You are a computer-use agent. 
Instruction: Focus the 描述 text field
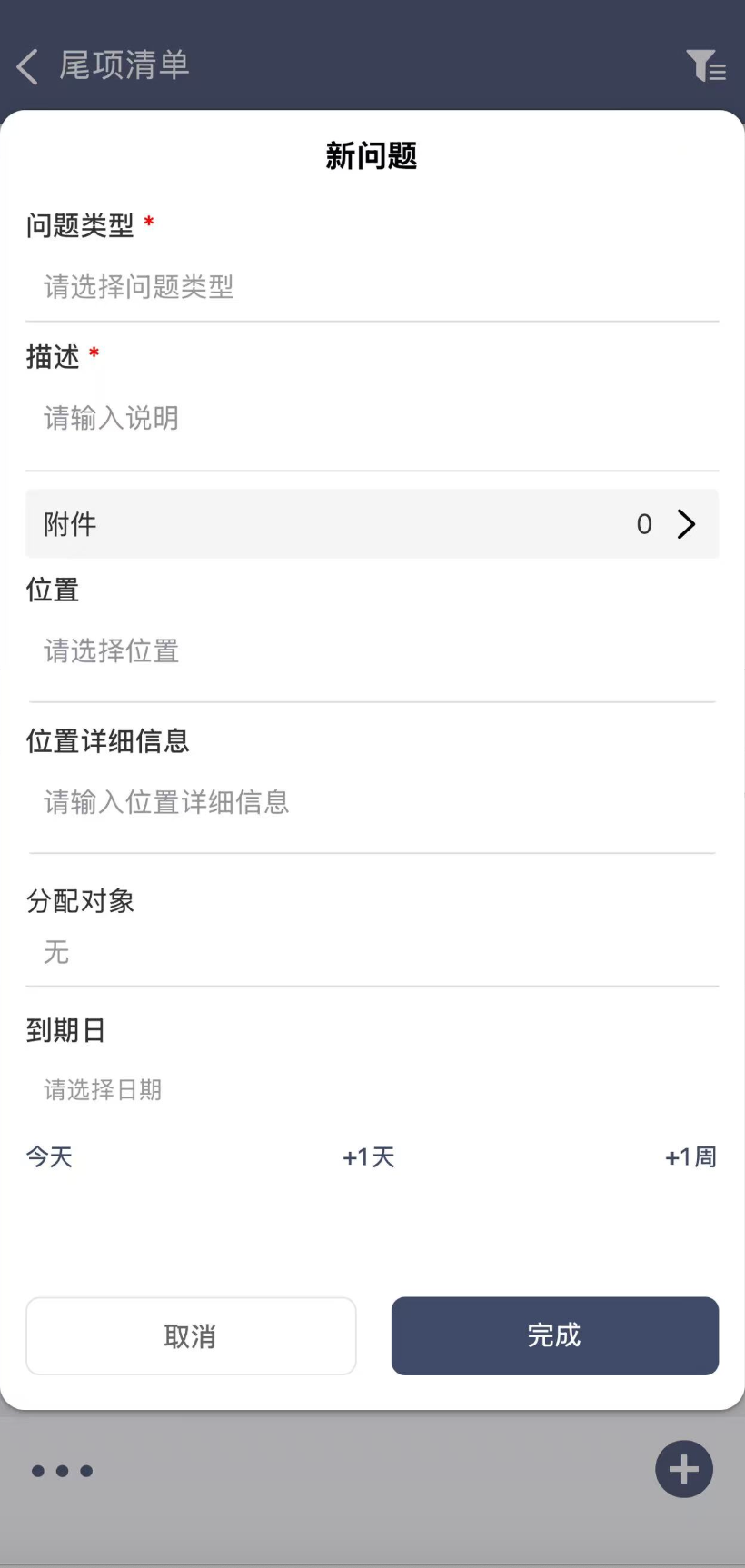click(x=371, y=419)
